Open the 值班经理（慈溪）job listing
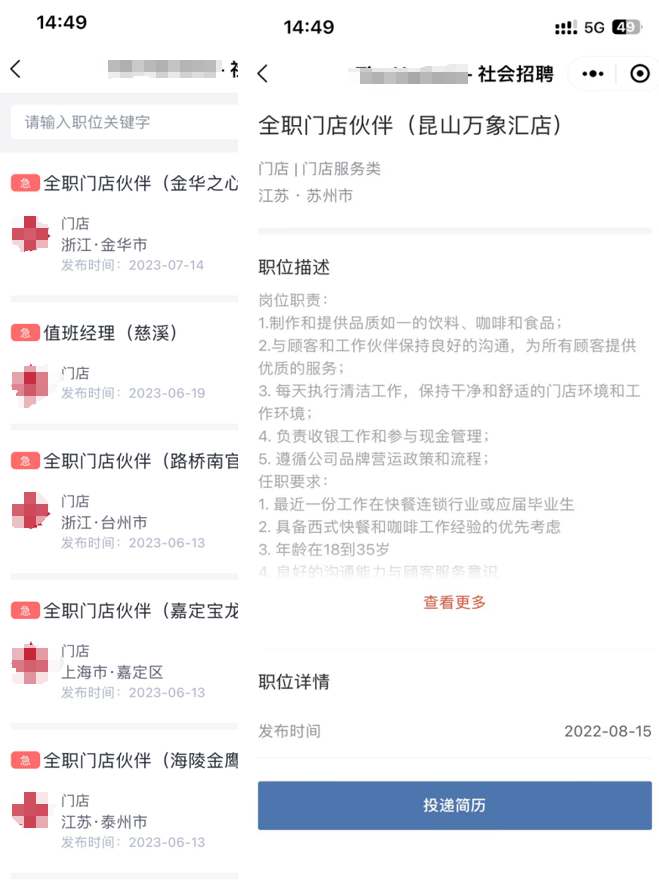Screen dimensions: 659x883 pos(110,333)
